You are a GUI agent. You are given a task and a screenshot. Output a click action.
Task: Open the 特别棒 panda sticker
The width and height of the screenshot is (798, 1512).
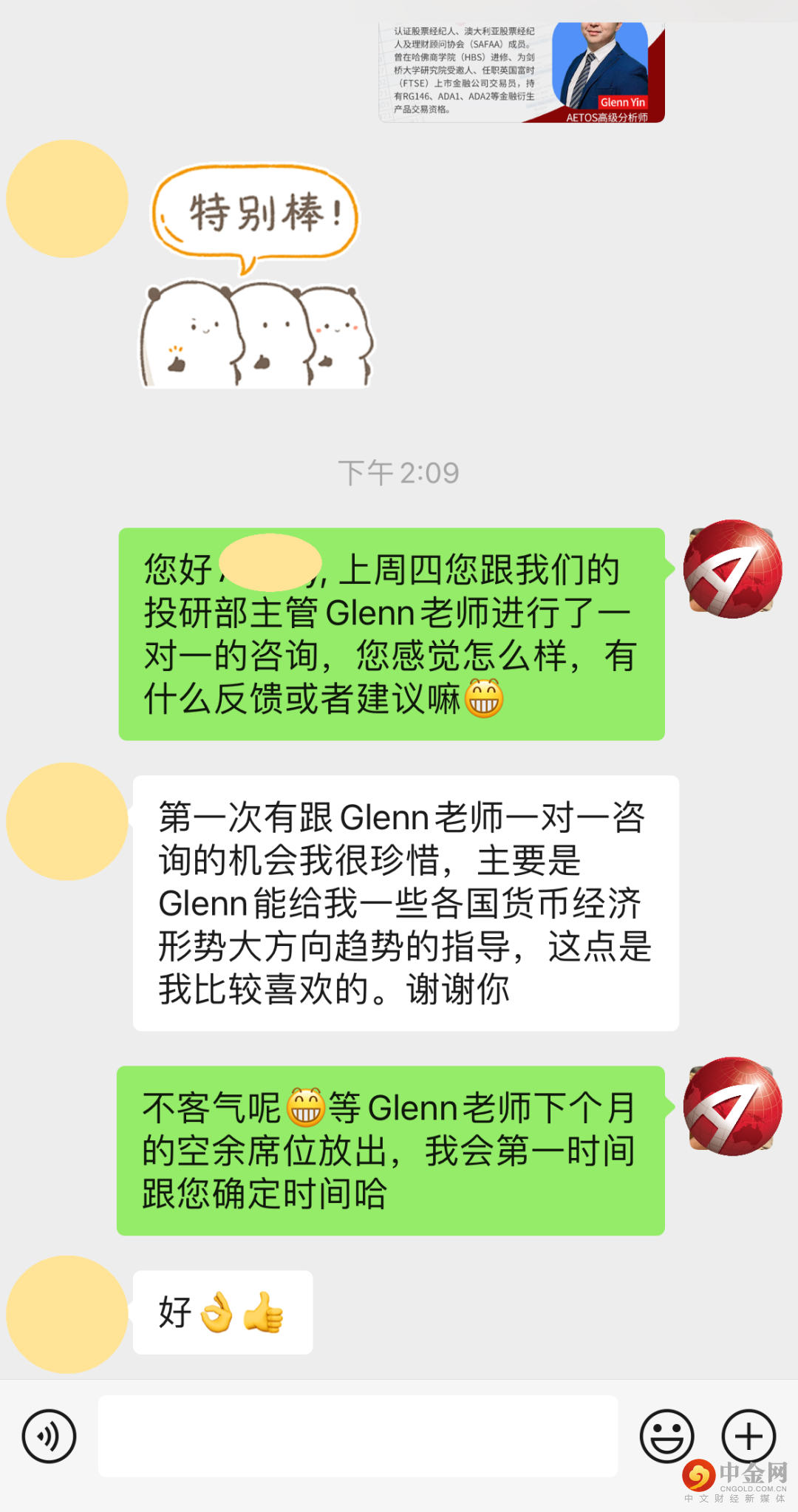tap(256, 275)
